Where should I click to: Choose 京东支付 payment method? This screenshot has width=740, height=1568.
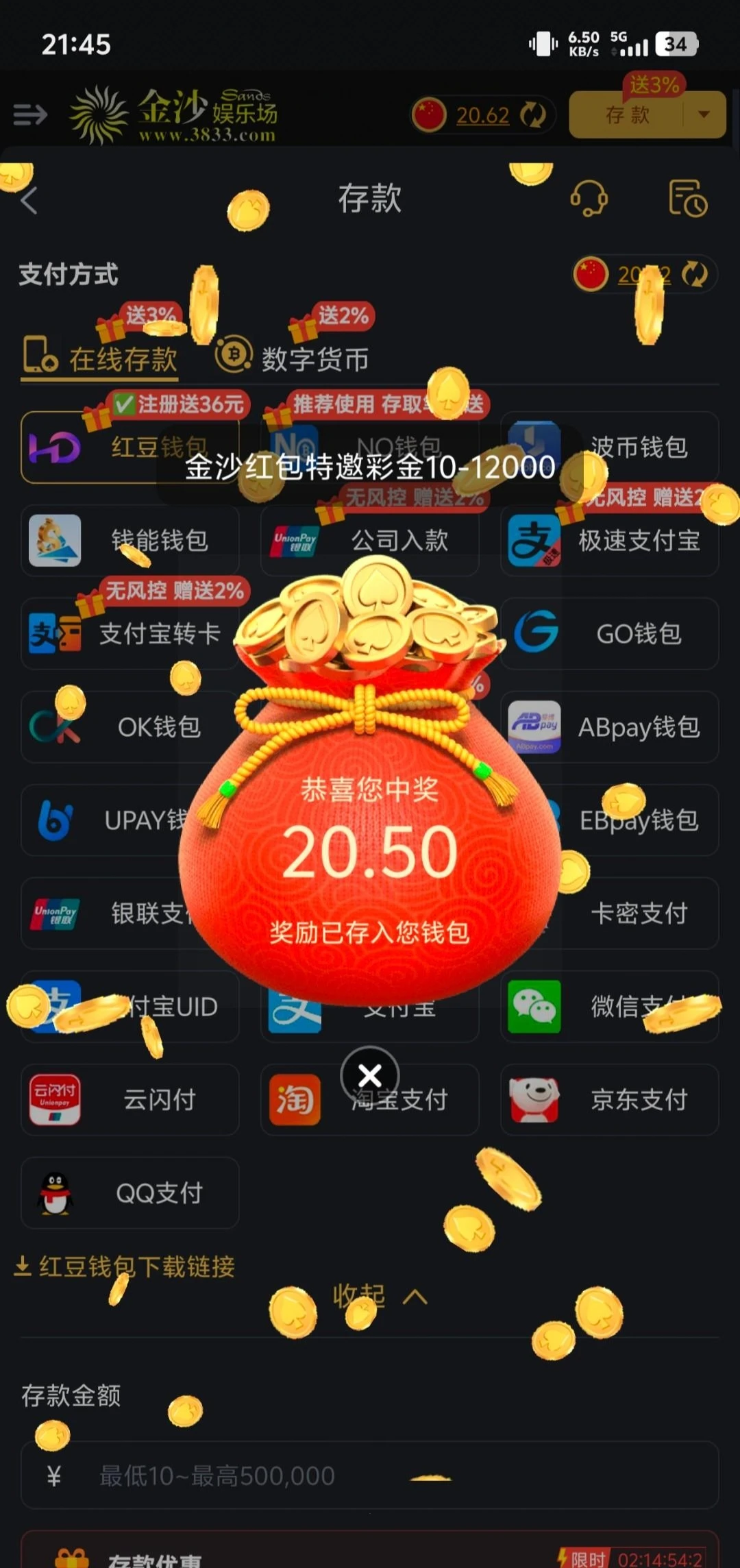[610, 1100]
